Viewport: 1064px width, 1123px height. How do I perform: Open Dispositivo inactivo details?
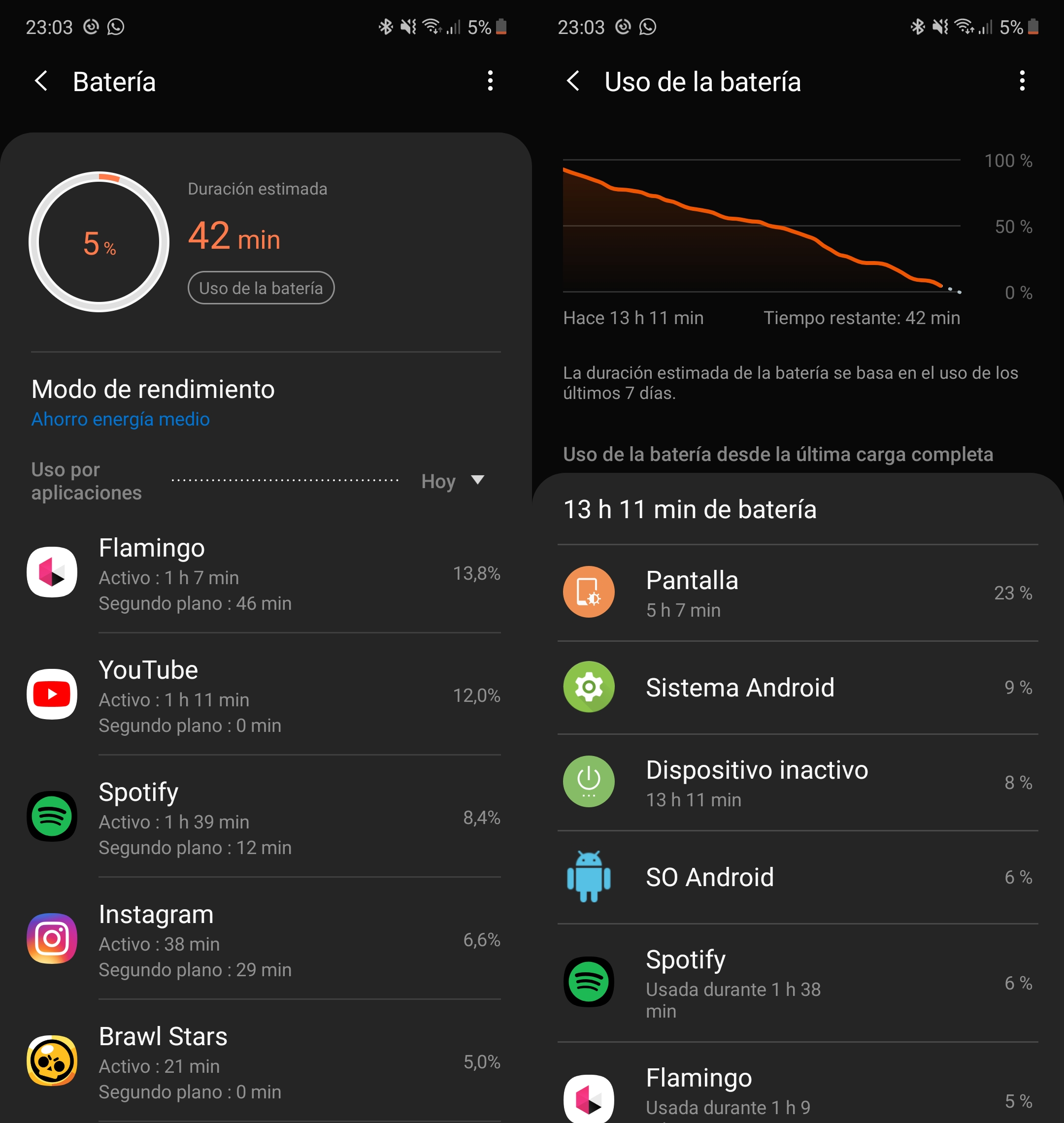pos(797,783)
